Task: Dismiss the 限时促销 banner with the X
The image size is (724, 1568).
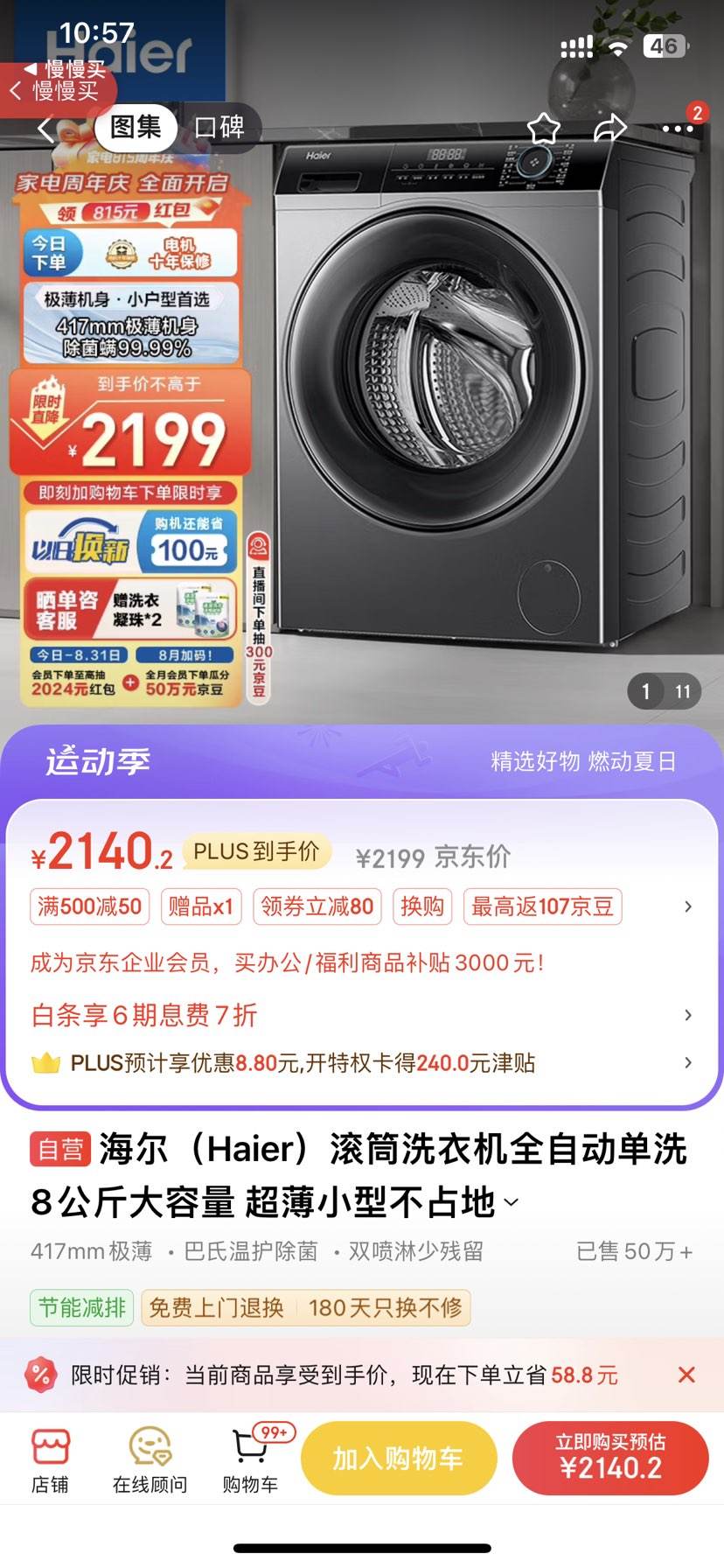Action: 687,1375
